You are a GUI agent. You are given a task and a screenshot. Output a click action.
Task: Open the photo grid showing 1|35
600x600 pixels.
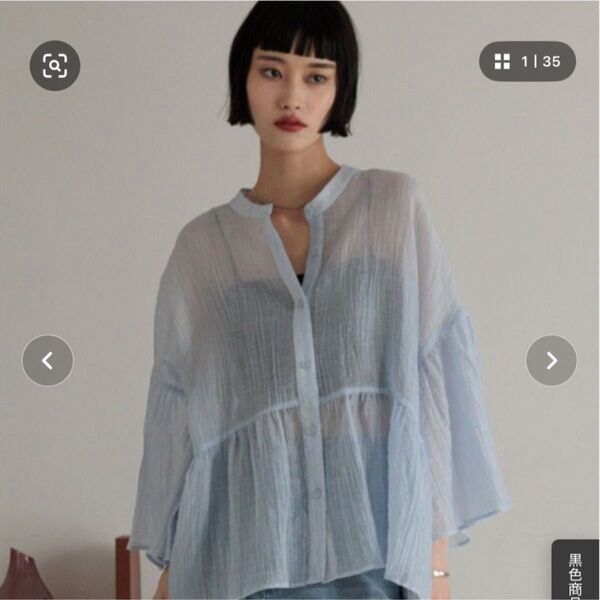[x=527, y=61]
